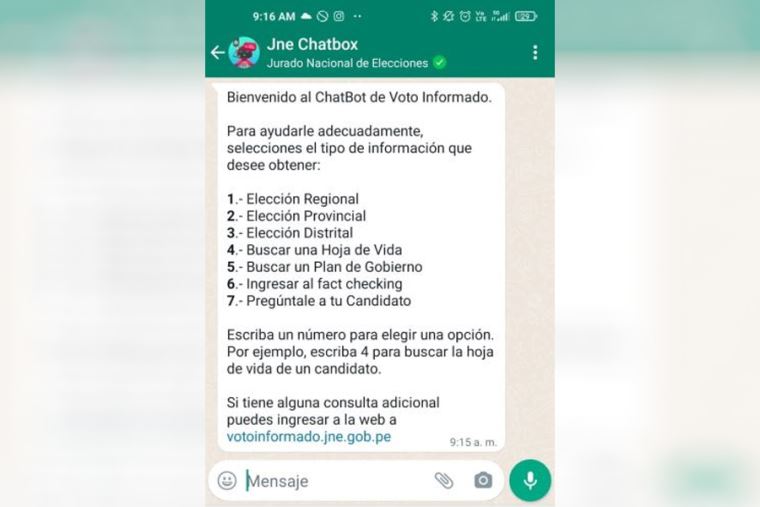Open the emoji picker
This screenshot has height=507, width=760.
click(228, 481)
